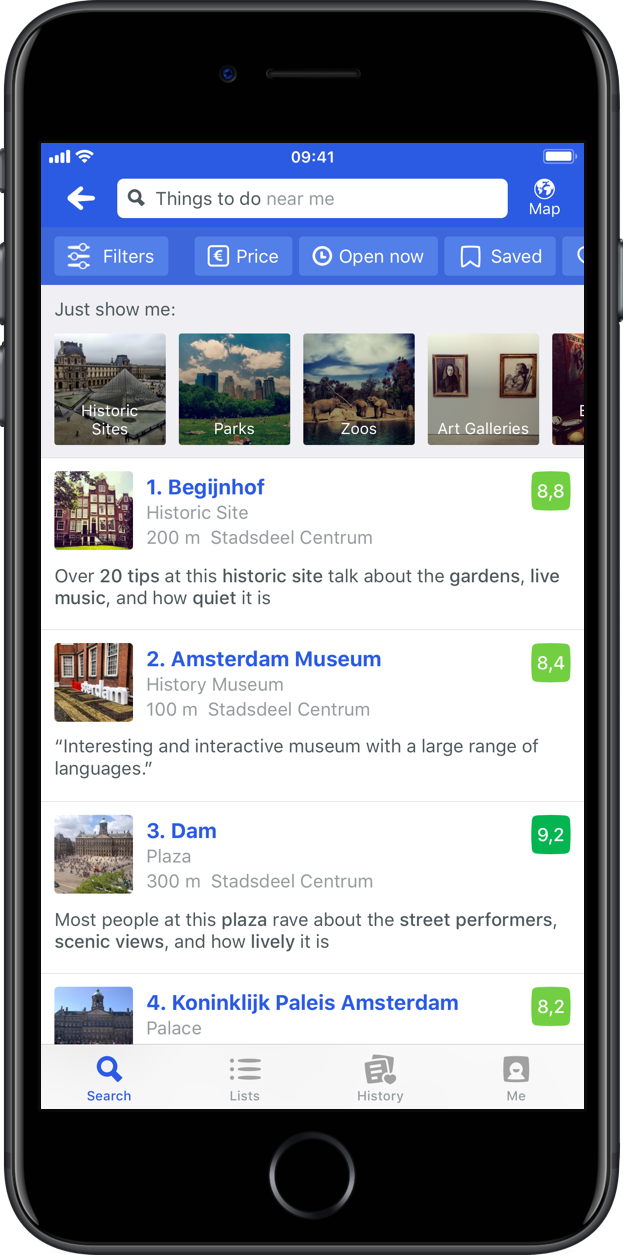Choose the Art Galleries category tile

[x=483, y=389]
